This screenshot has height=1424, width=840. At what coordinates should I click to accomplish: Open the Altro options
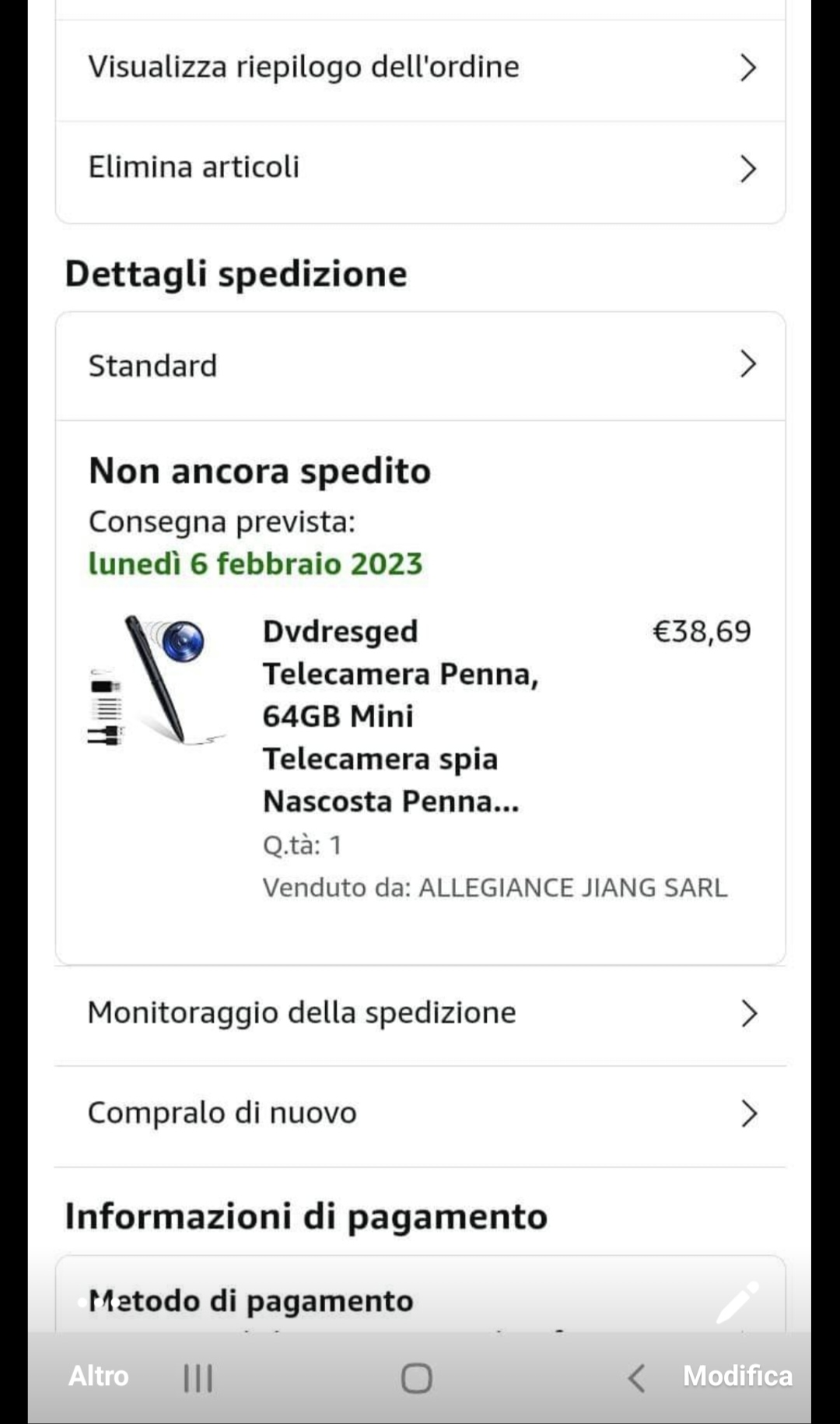coord(99,1376)
